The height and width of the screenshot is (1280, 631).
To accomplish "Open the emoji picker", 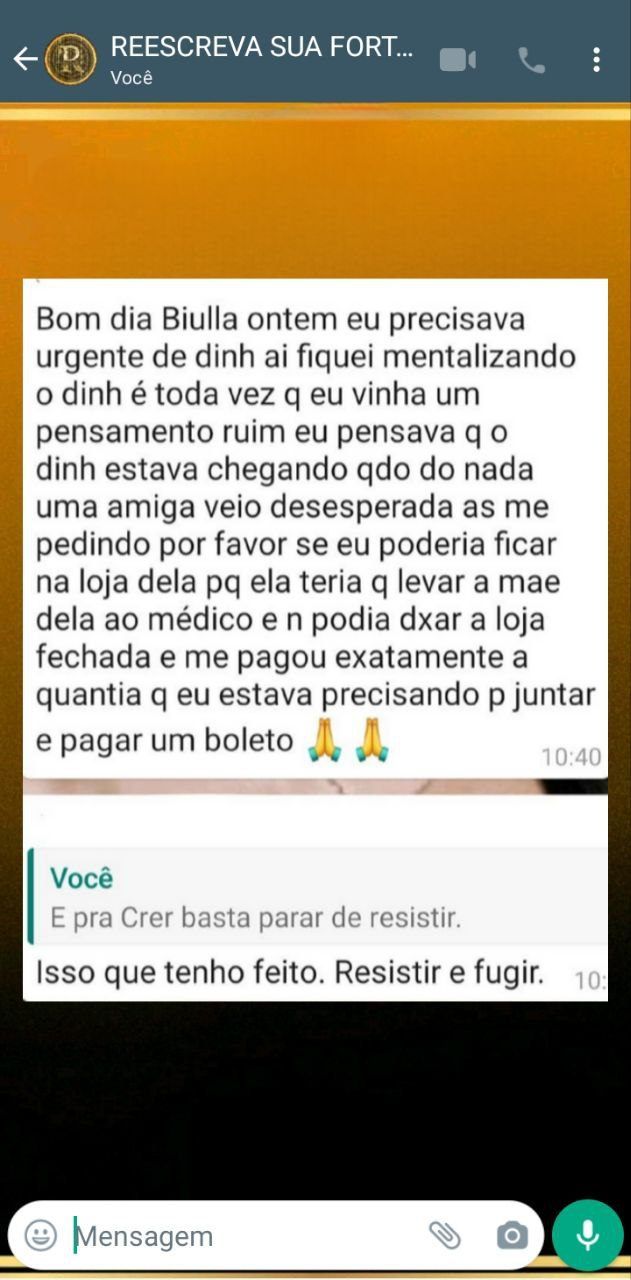I will [40, 1235].
